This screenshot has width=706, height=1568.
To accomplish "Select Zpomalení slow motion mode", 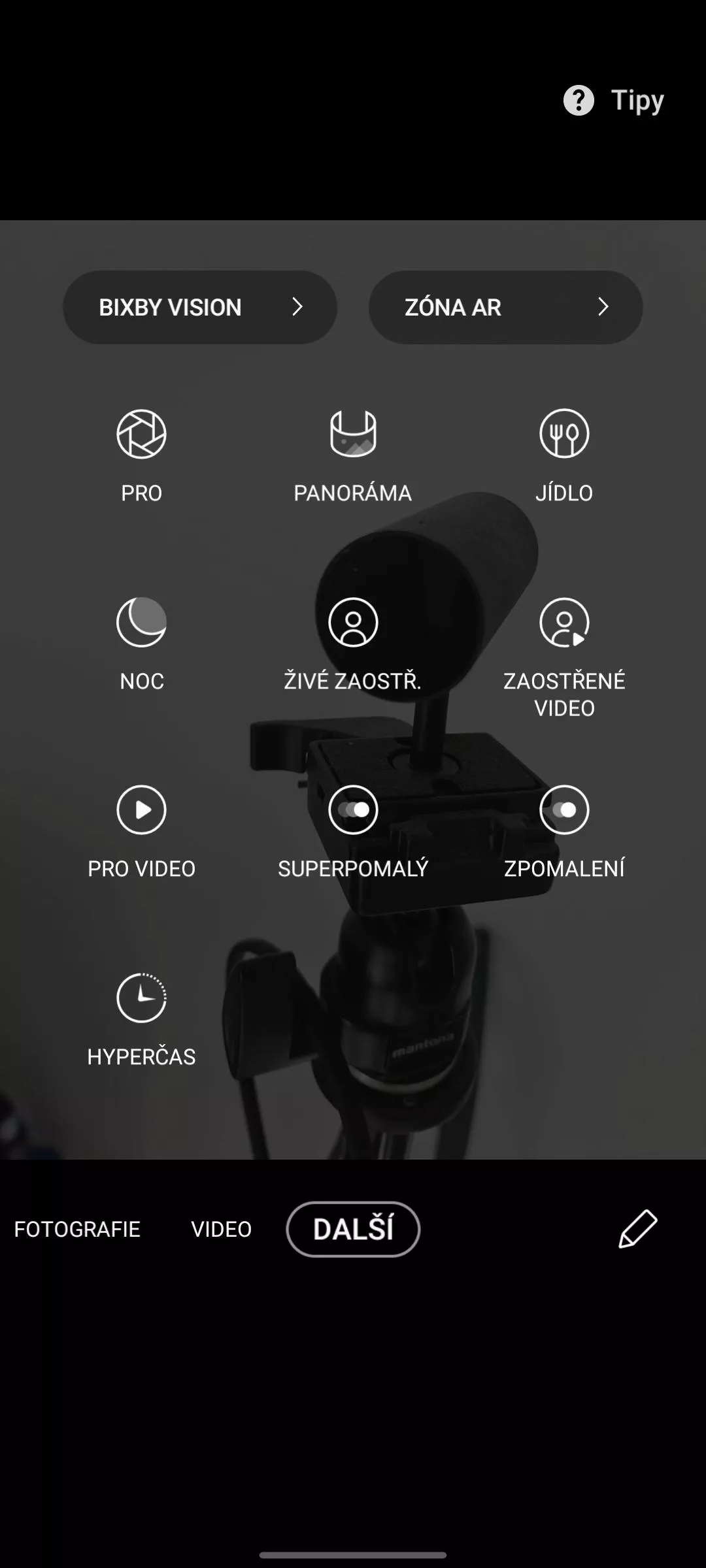I will tap(564, 832).
